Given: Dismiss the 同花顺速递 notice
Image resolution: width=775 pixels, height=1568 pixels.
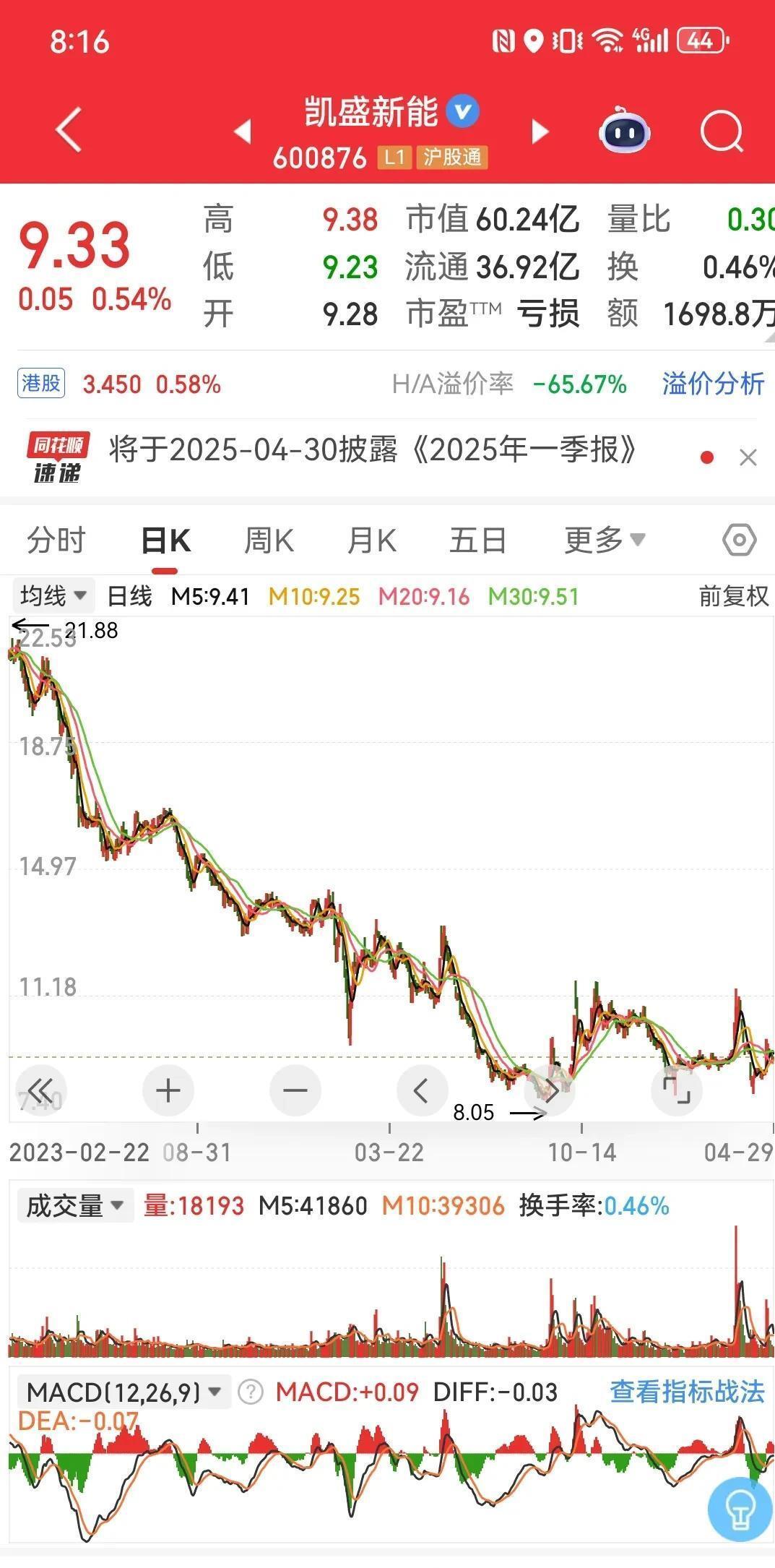Looking at the screenshot, I should click(748, 457).
